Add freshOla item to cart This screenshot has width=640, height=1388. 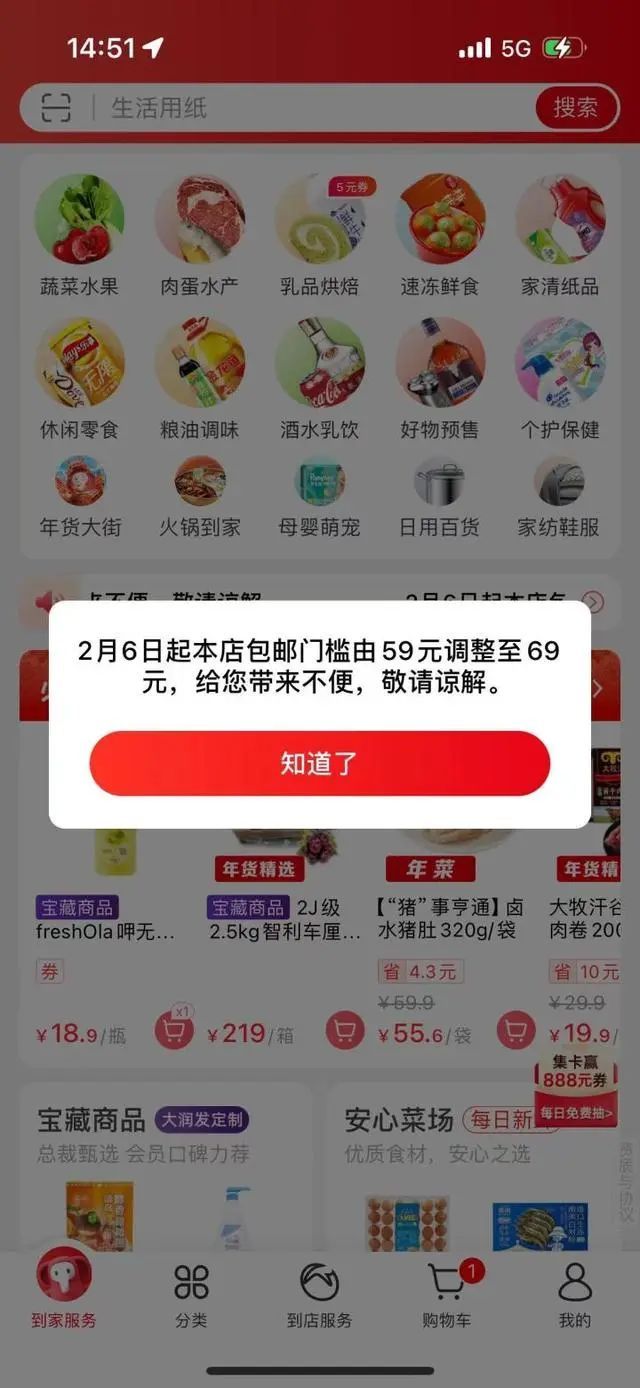pos(174,1031)
